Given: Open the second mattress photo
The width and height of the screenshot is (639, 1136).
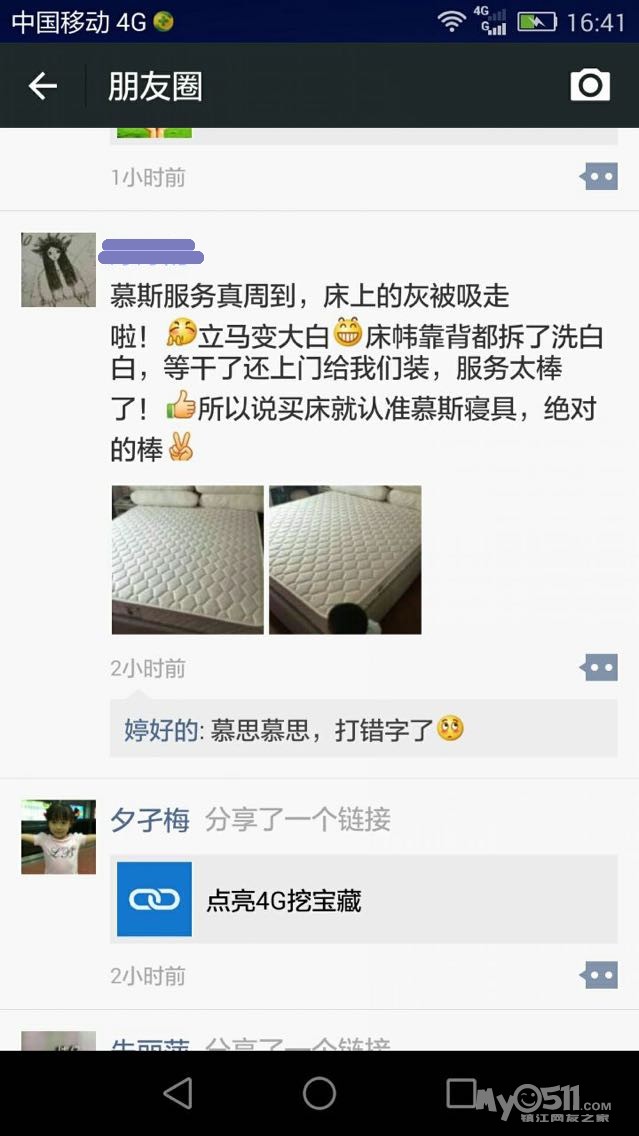Looking at the screenshot, I should tap(345, 559).
